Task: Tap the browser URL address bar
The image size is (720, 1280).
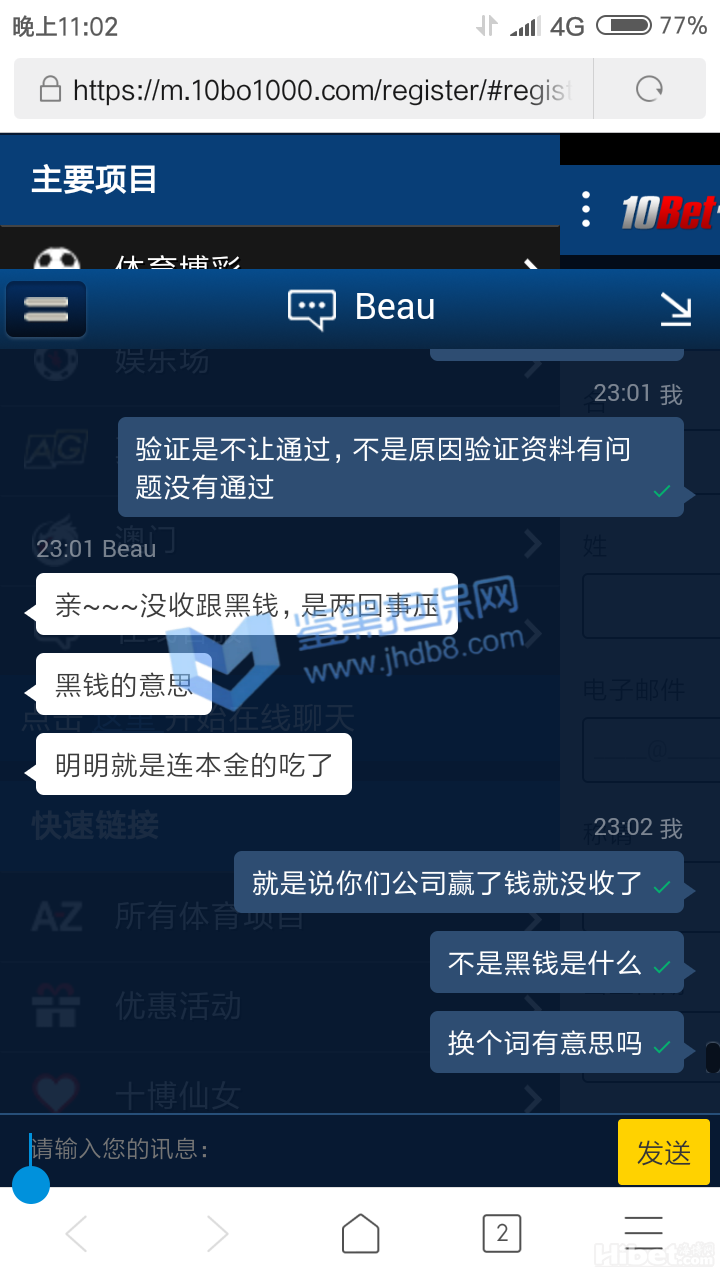Action: [x=310, y=90]
